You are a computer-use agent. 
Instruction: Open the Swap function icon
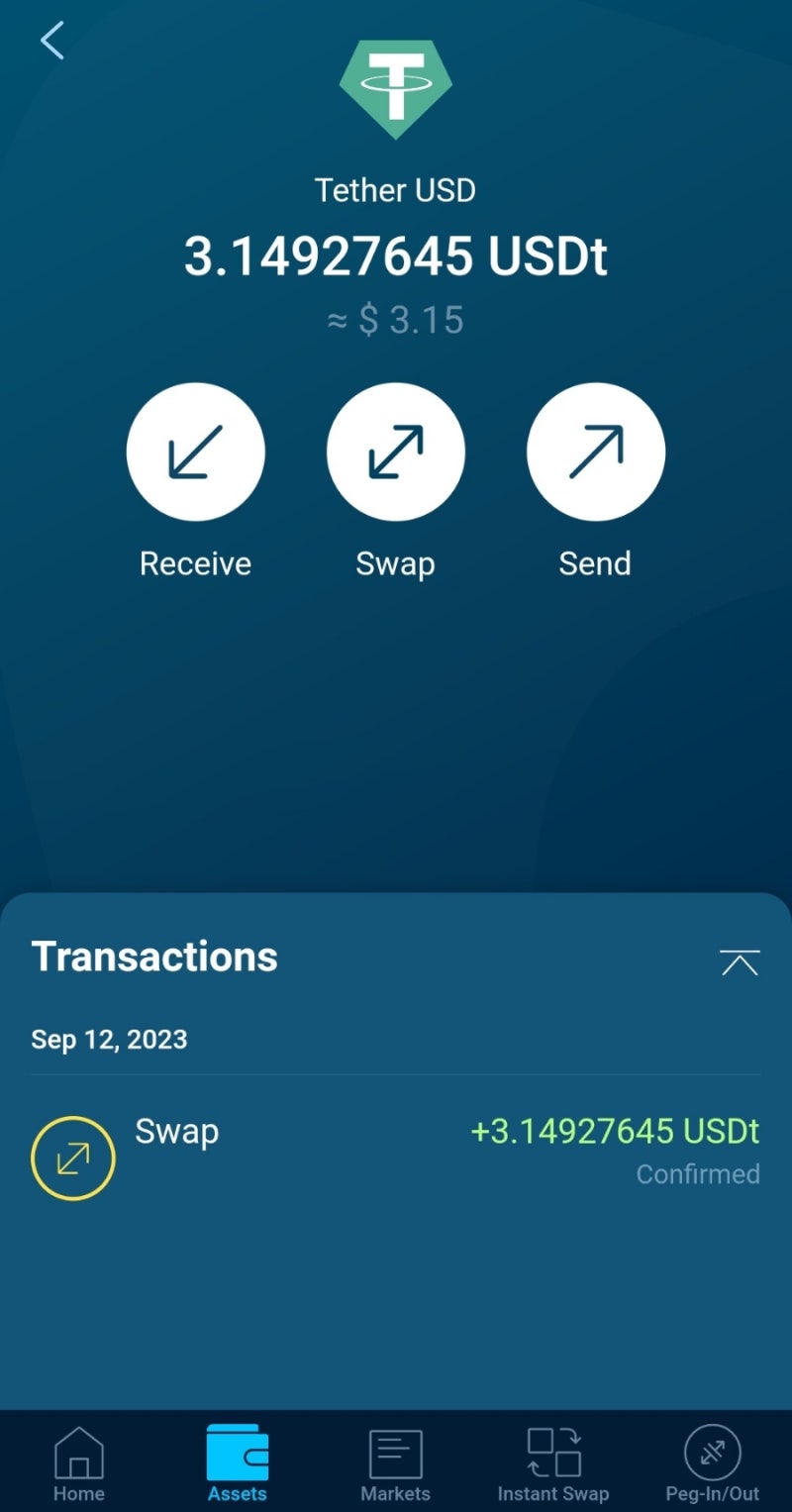click(396, 451)
